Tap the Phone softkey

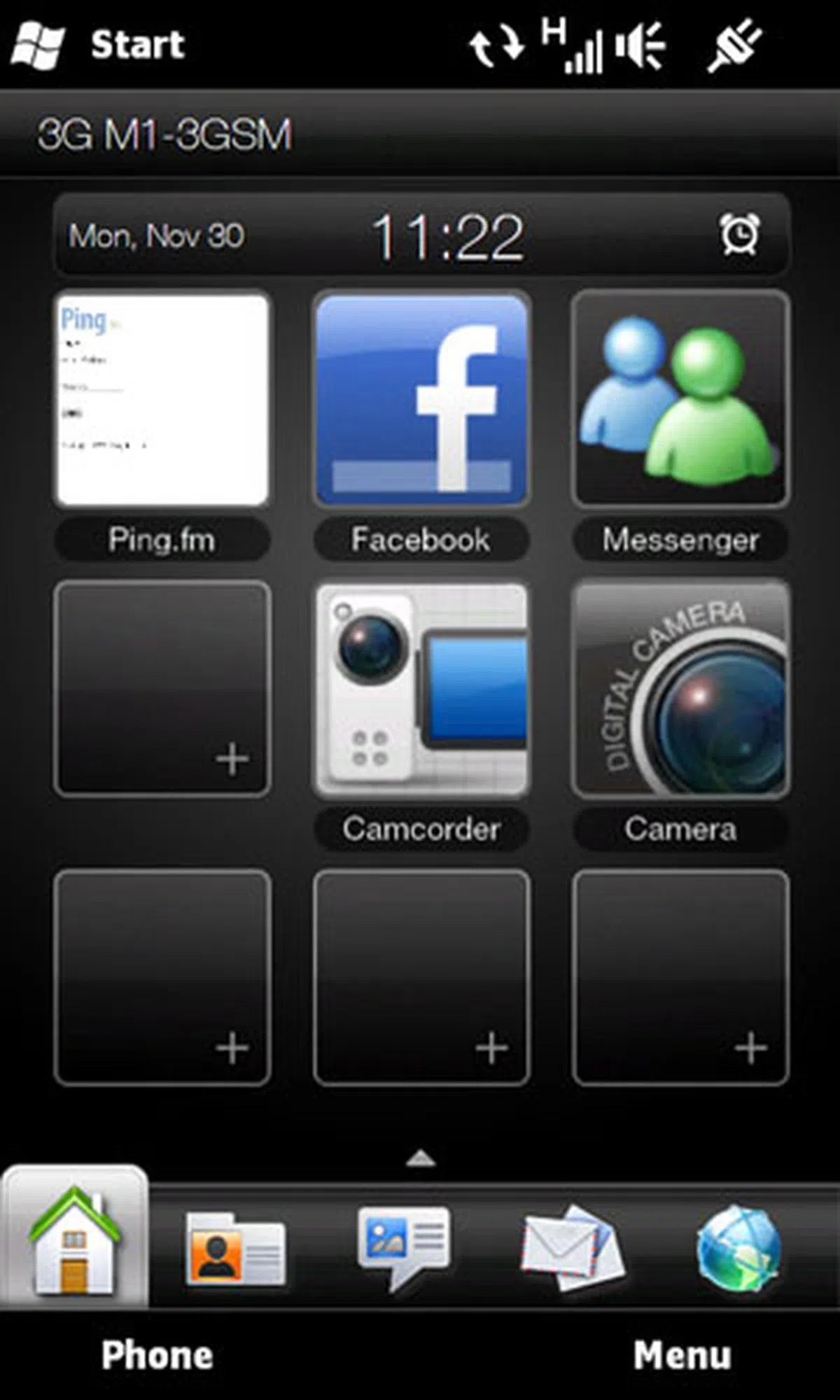pos(157,1354)
